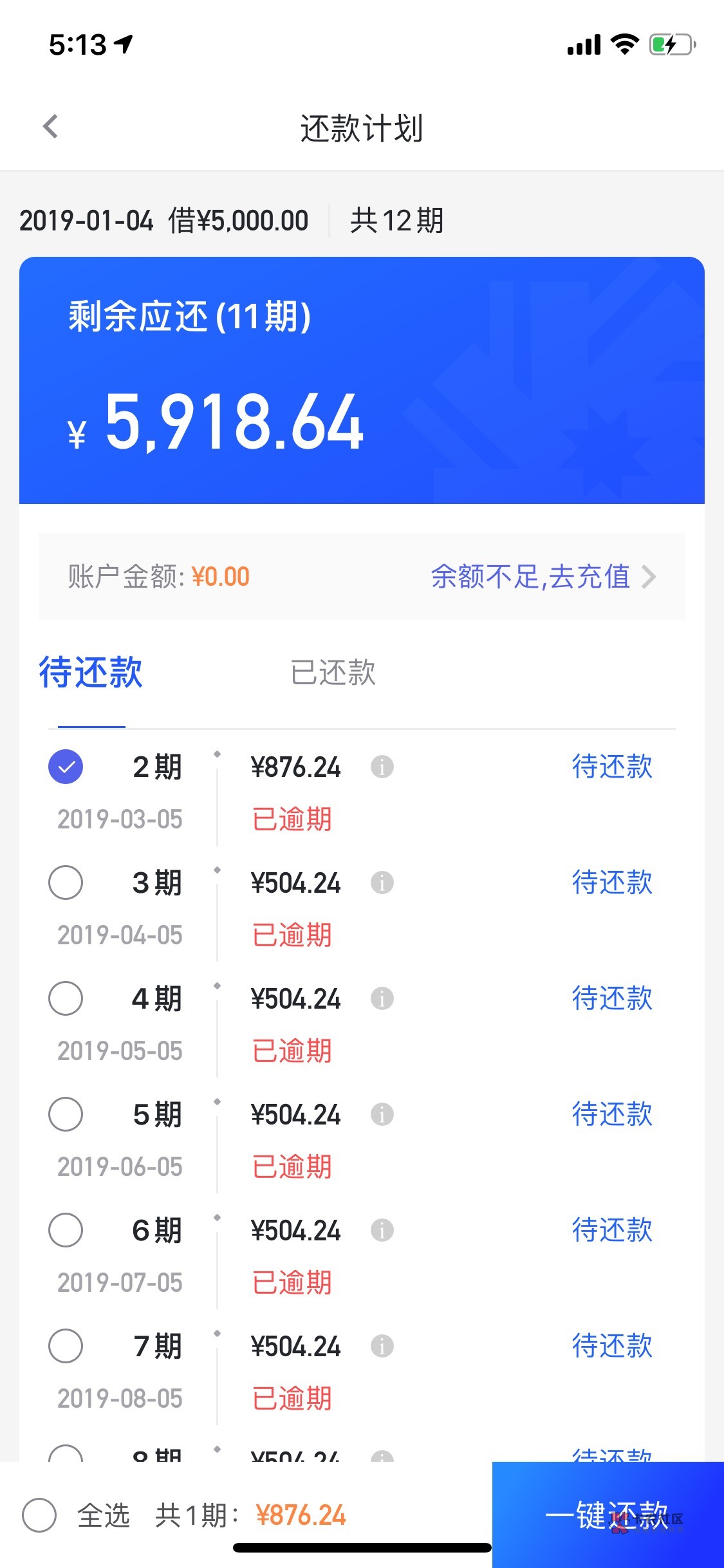Tap 待还款 on the 4期 row
The width and height of the screenshot is (724, 1568).
[611, 998]
